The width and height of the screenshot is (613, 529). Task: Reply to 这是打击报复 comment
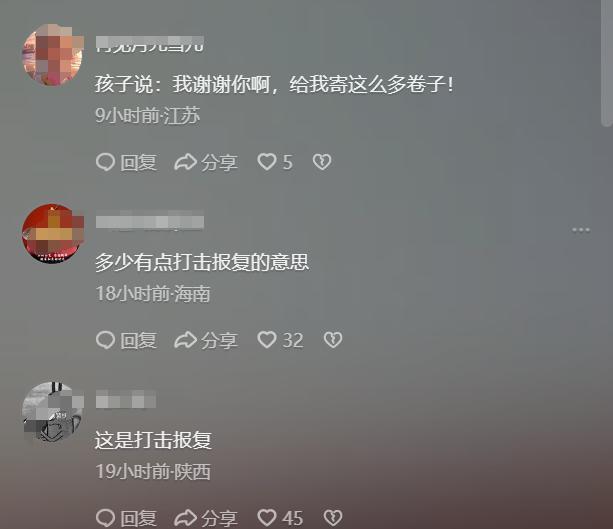tap(126, 518)
